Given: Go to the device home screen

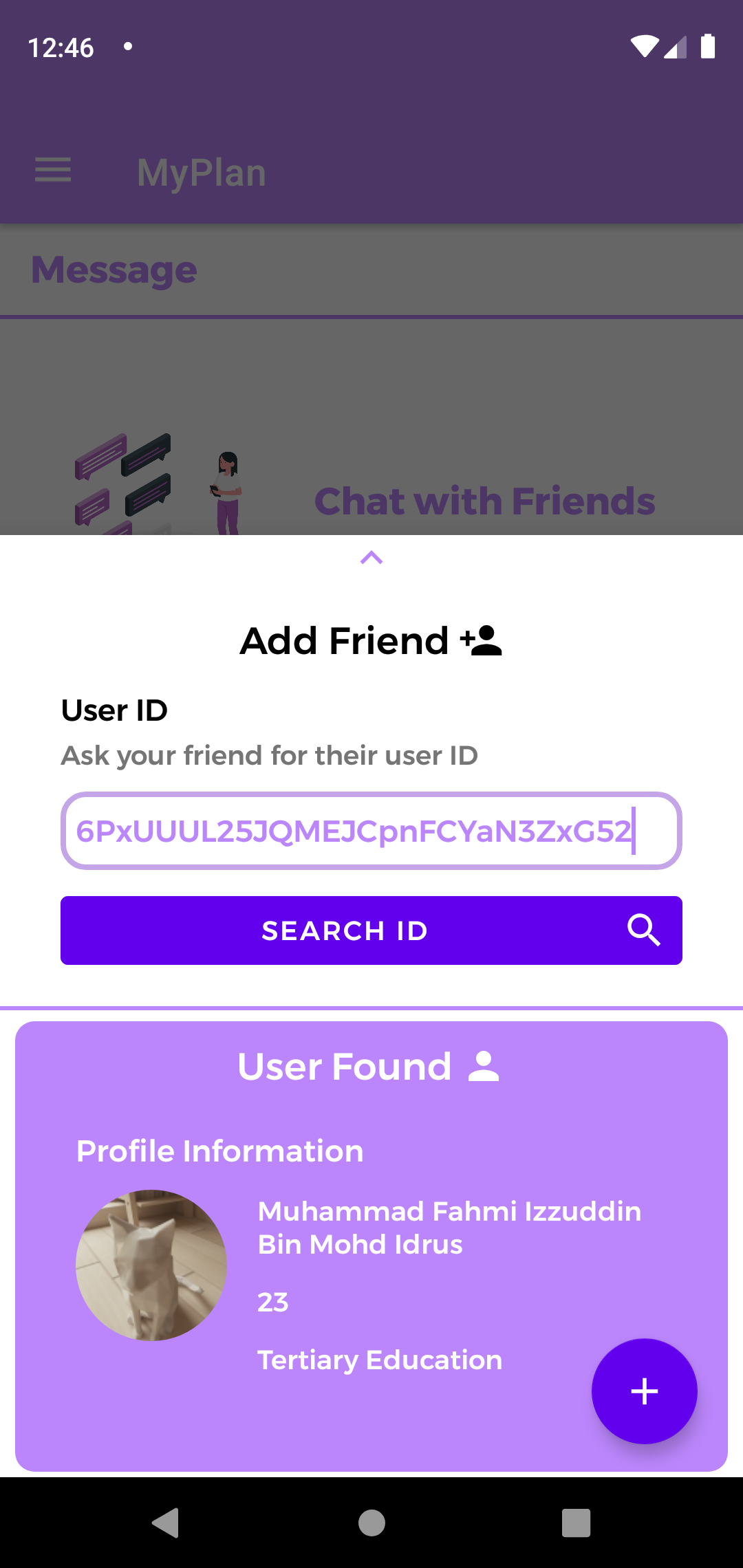Looking at the screenshot, I should click(x=371, y=1523).
